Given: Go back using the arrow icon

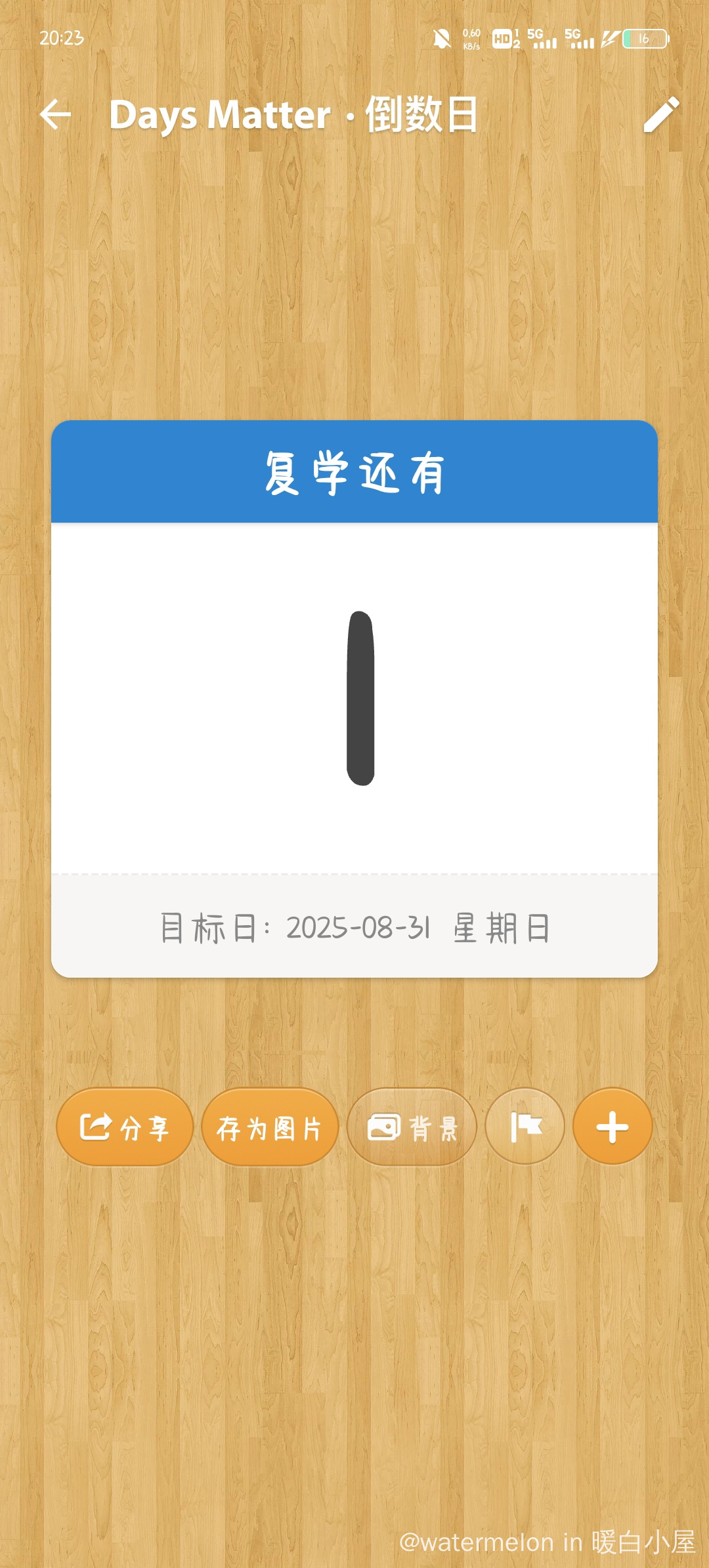Looking at the screenshot, I should coord(55,115).
